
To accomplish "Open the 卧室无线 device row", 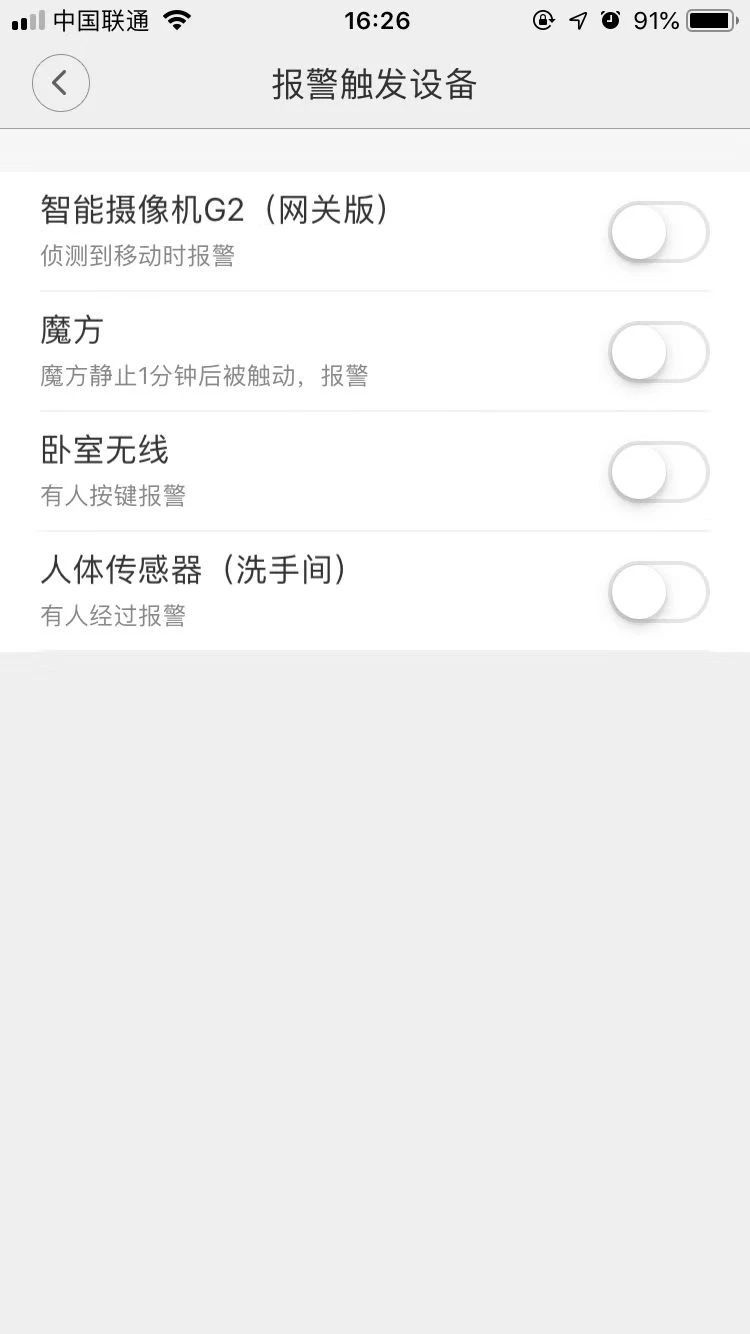I will 103,450.
